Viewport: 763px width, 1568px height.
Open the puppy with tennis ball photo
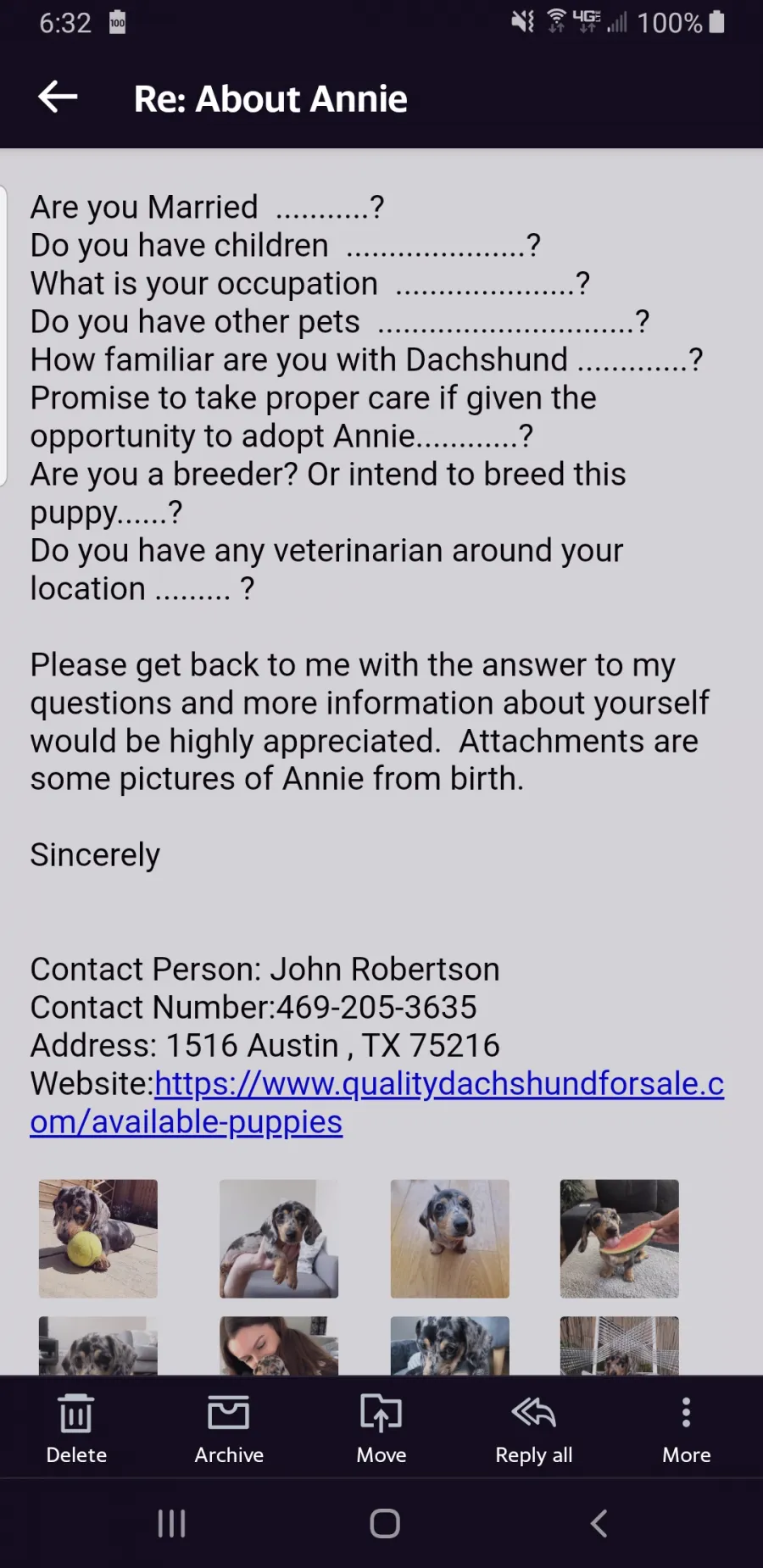98,1238
